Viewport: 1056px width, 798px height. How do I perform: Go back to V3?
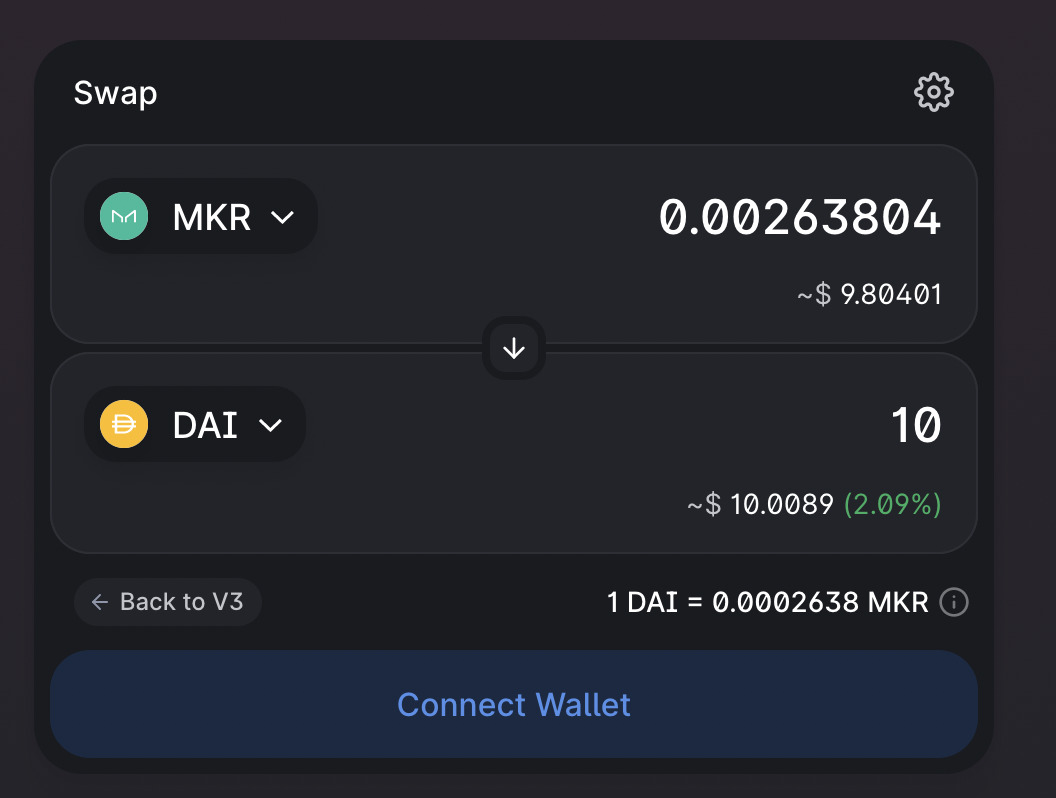(x=168, y=602)
